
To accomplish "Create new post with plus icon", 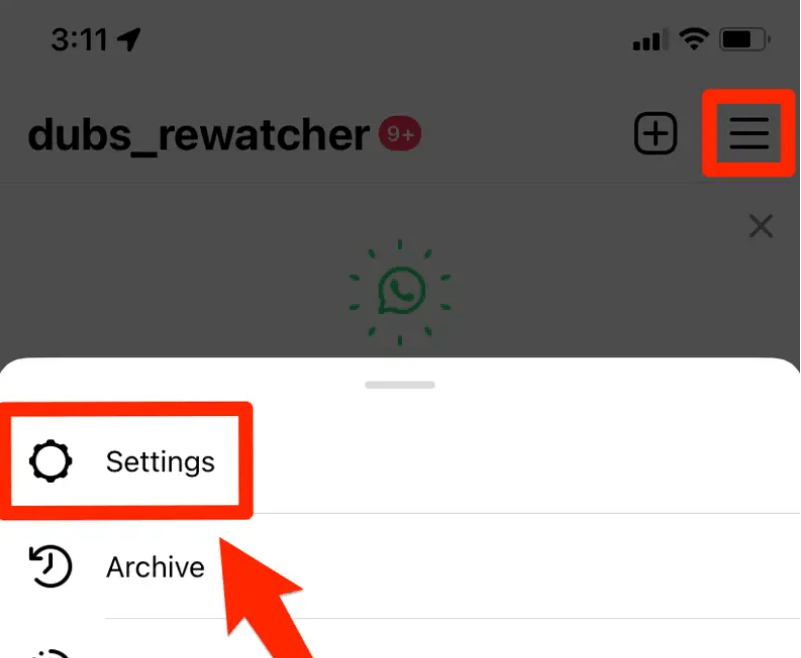I will (x=656, y=133).
